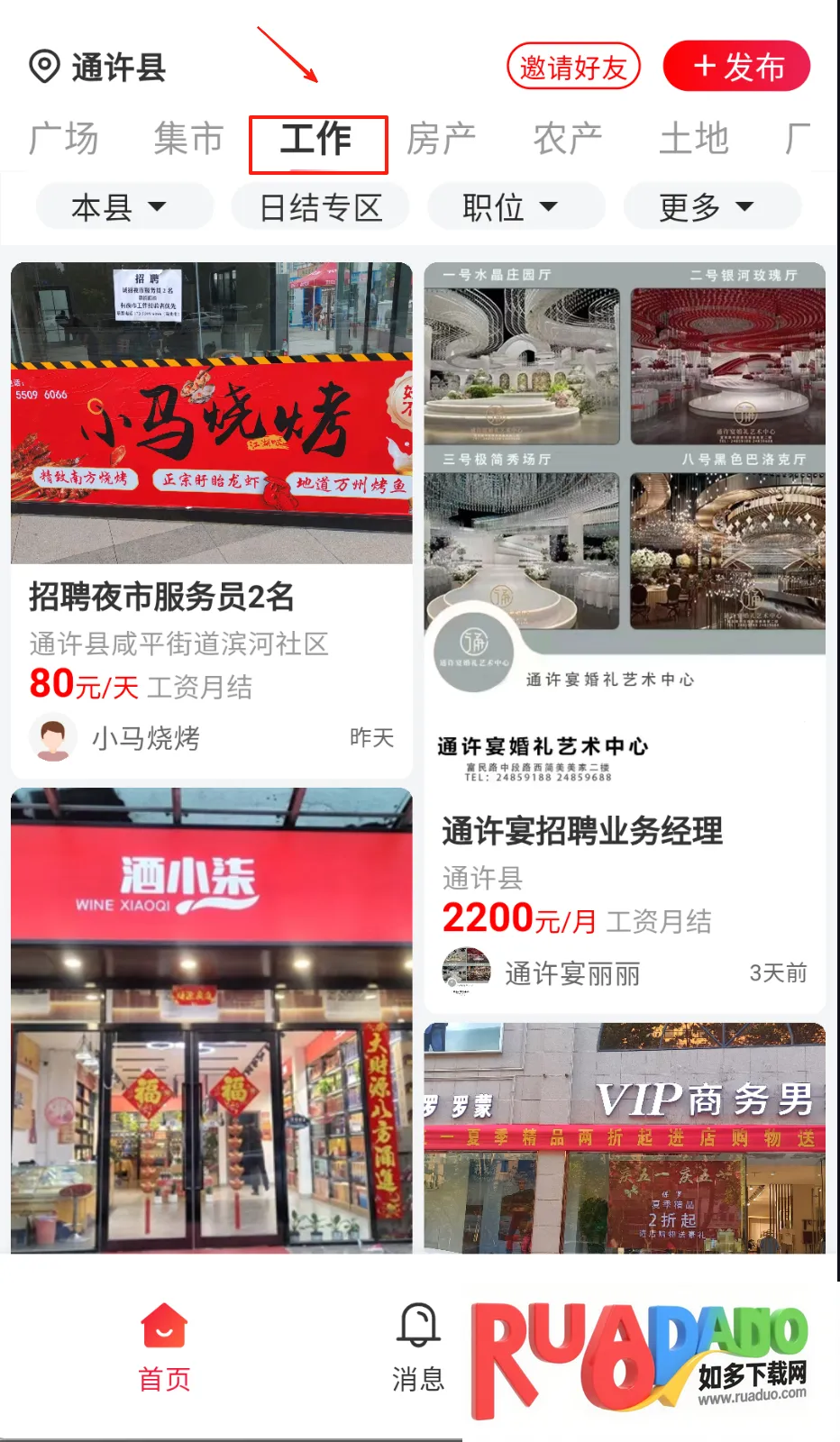
Task: Change the location 通许县
Action: tap(97, 67)
